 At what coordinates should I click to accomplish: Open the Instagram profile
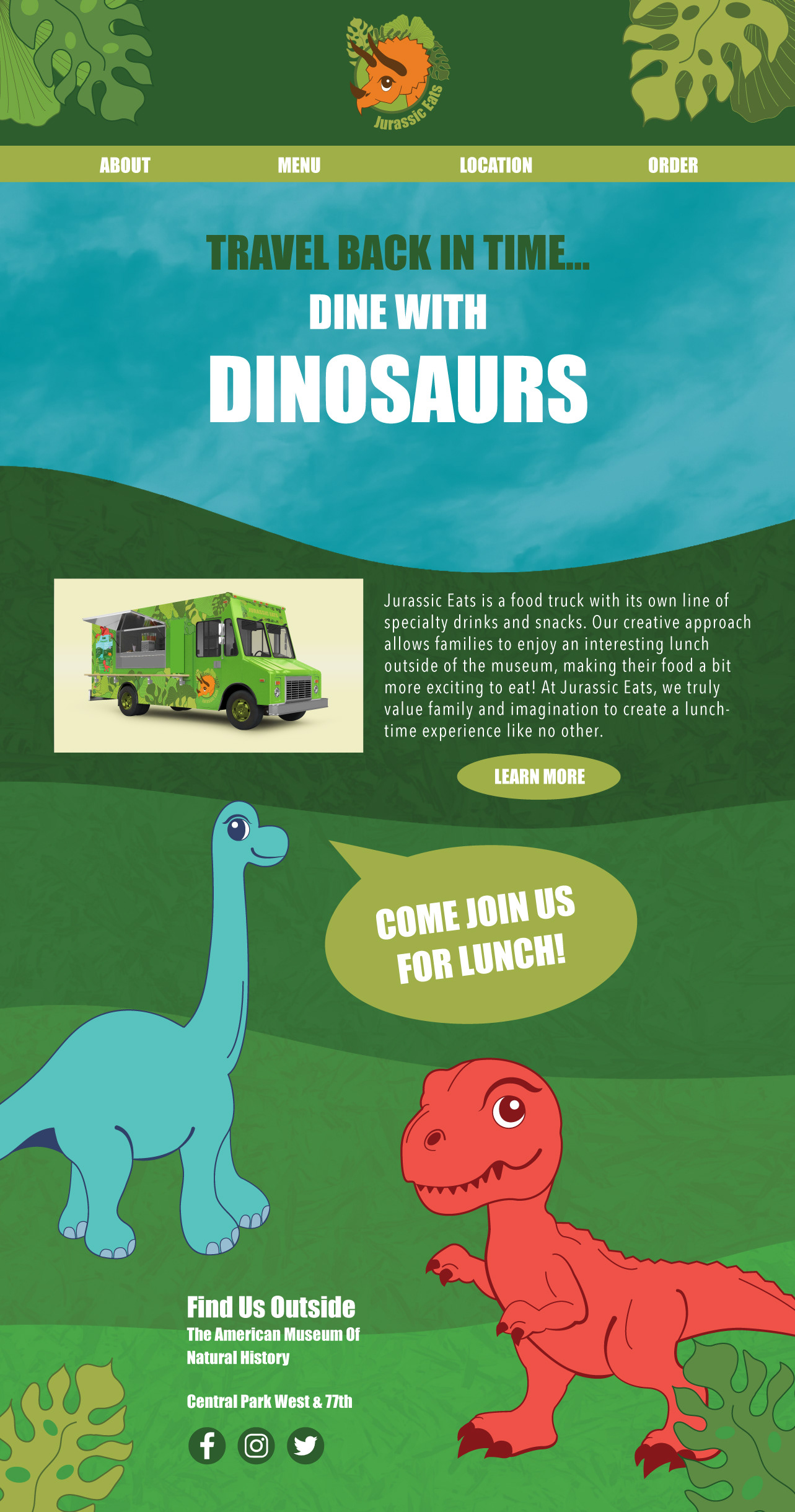tap(256, 1446)
